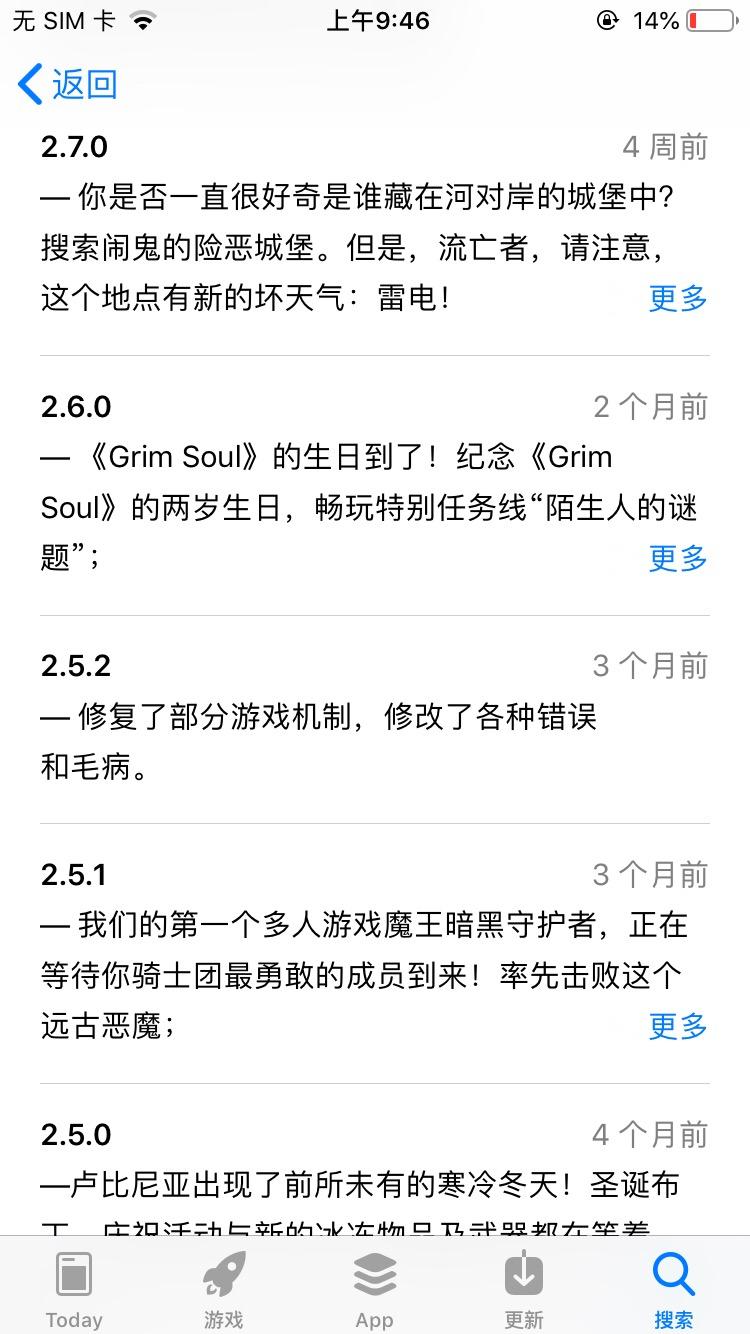
Task: Select the 搜索 tab
Action: click(x=674, y=1289)
